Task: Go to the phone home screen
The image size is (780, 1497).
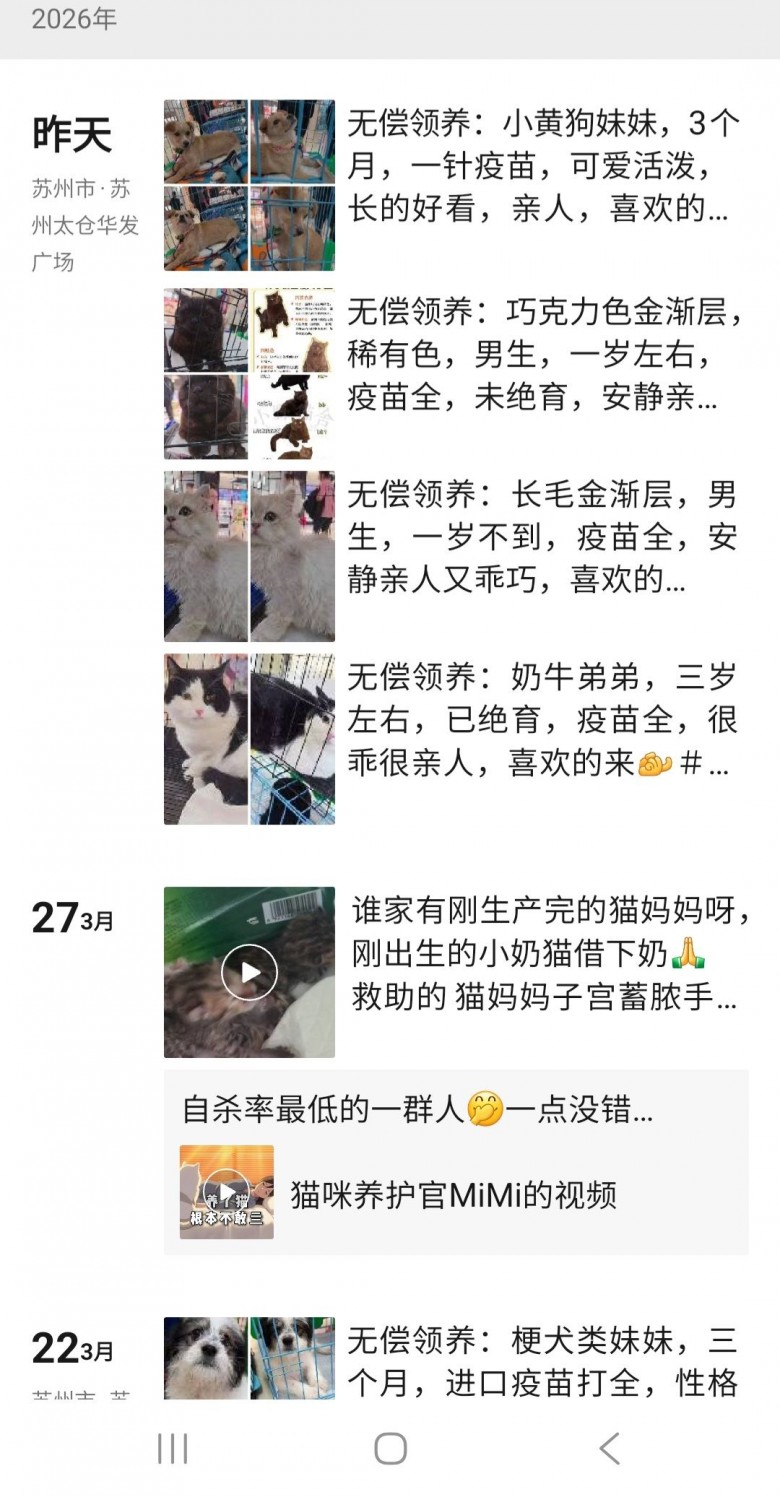Action: 390,1448
